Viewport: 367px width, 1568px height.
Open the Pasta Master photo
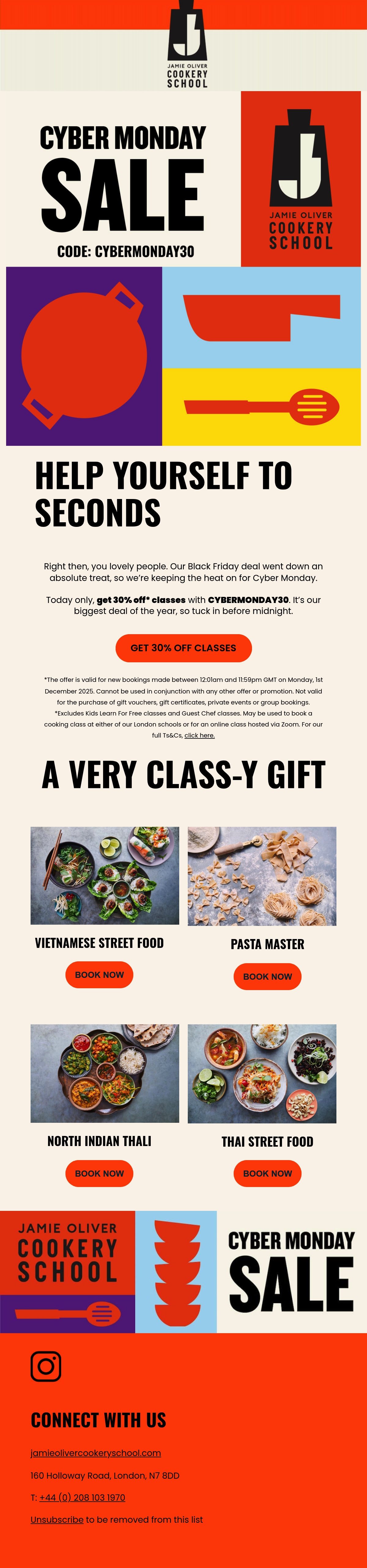262,876
